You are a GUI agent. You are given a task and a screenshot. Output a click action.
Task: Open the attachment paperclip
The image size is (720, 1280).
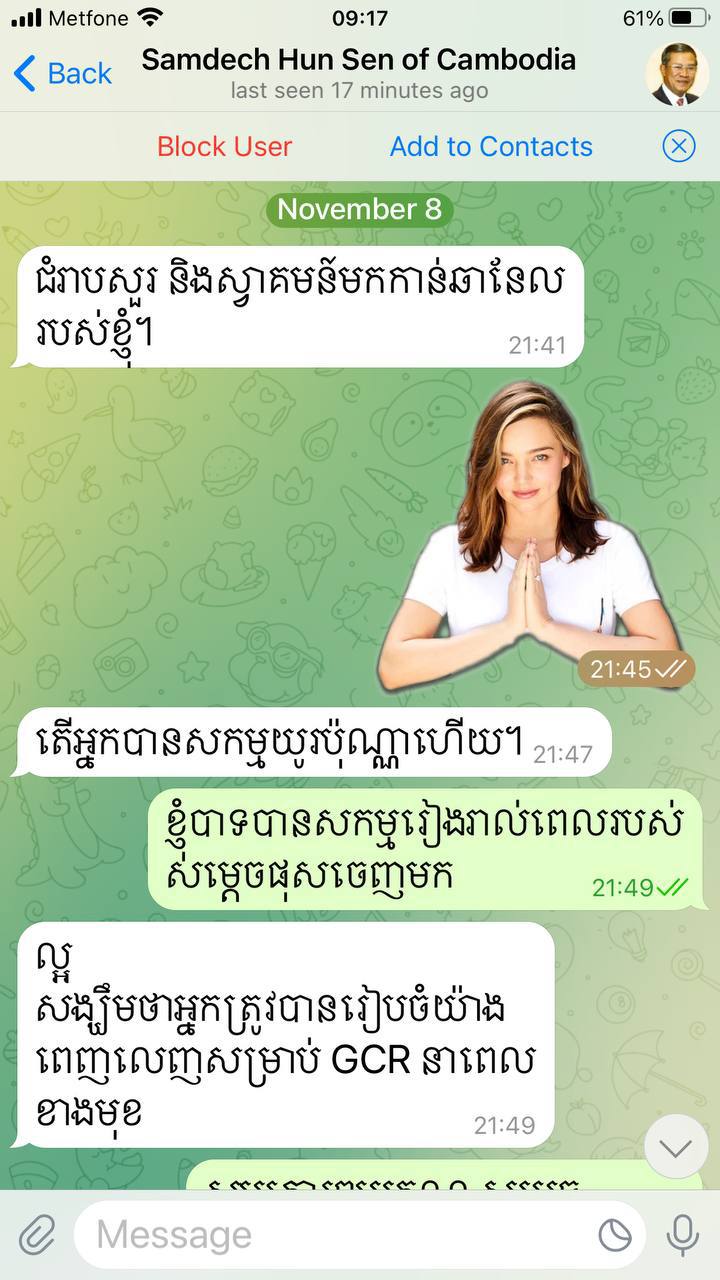[37, 1235]
